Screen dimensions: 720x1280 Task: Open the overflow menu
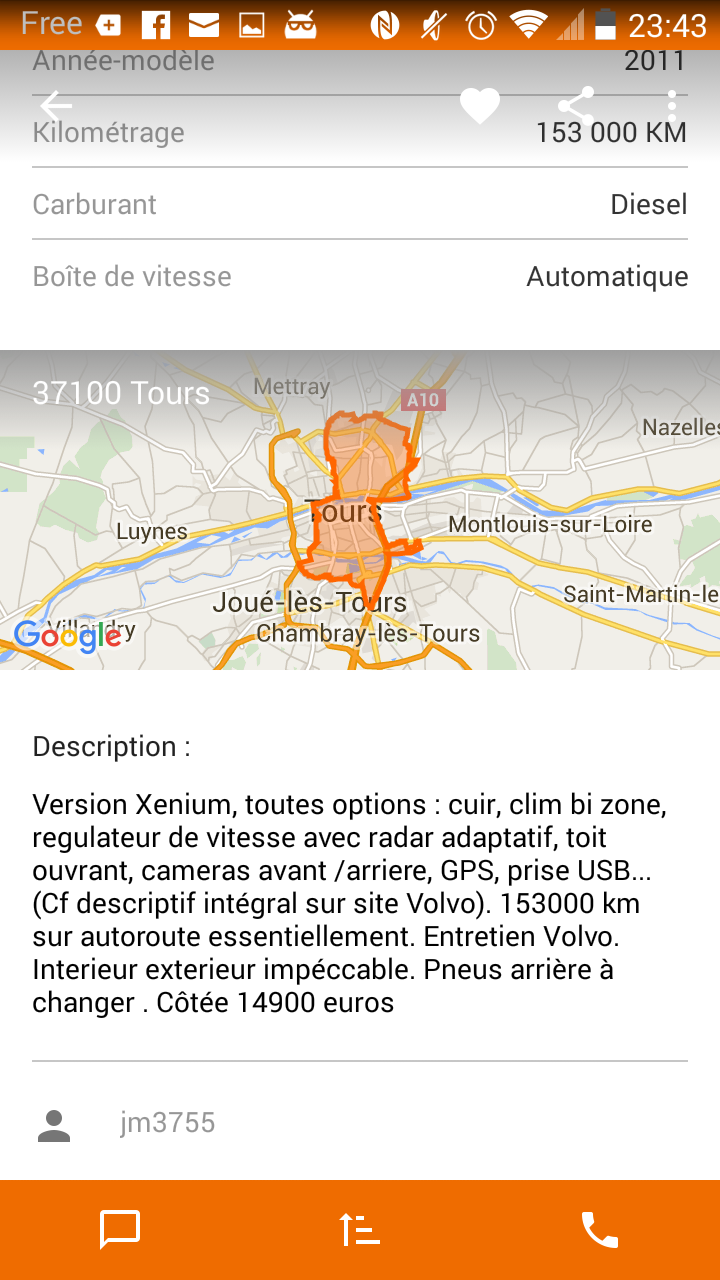click(x=672, y=106)
